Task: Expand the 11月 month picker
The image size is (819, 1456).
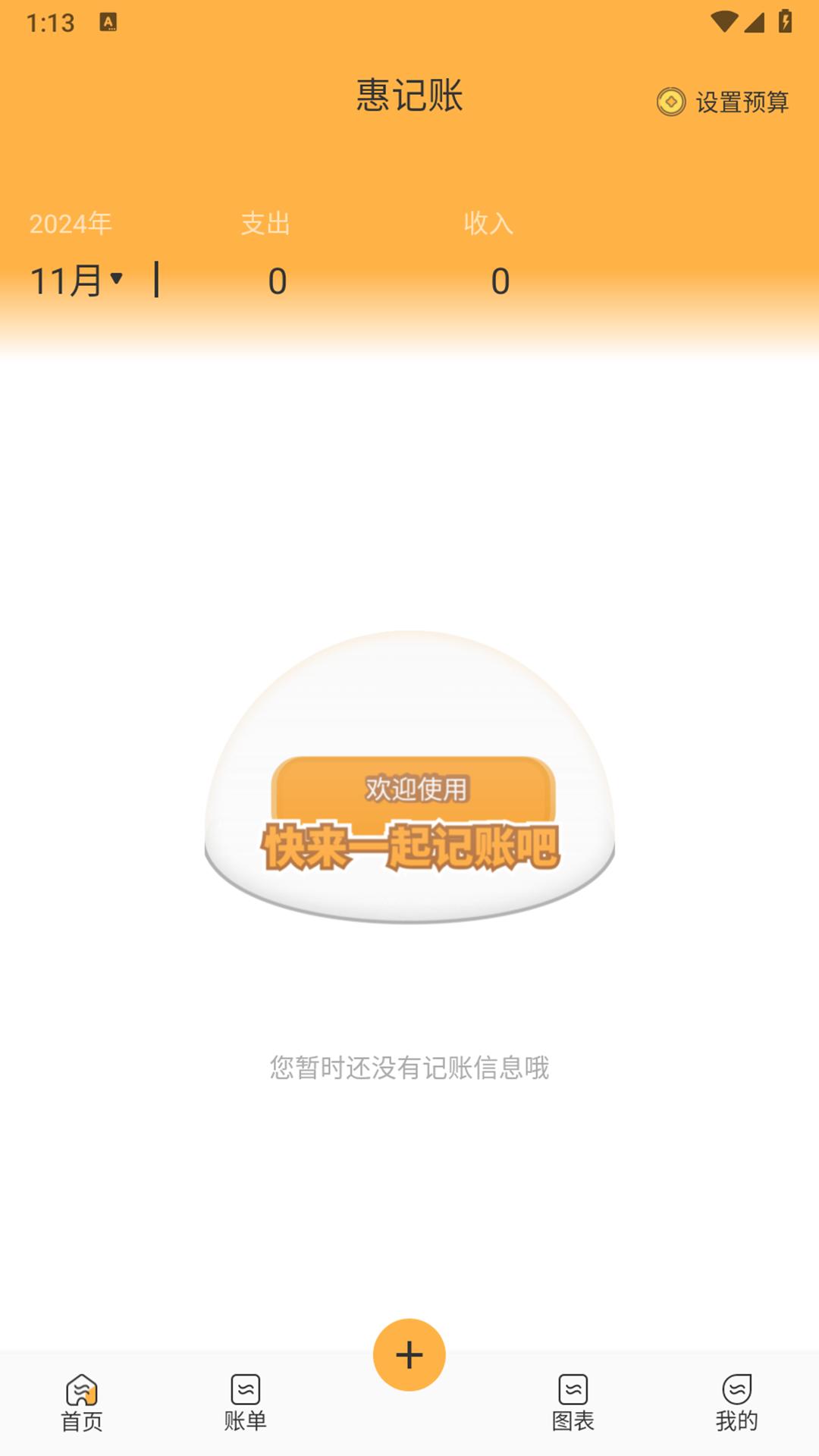Action: coord(76,281)
